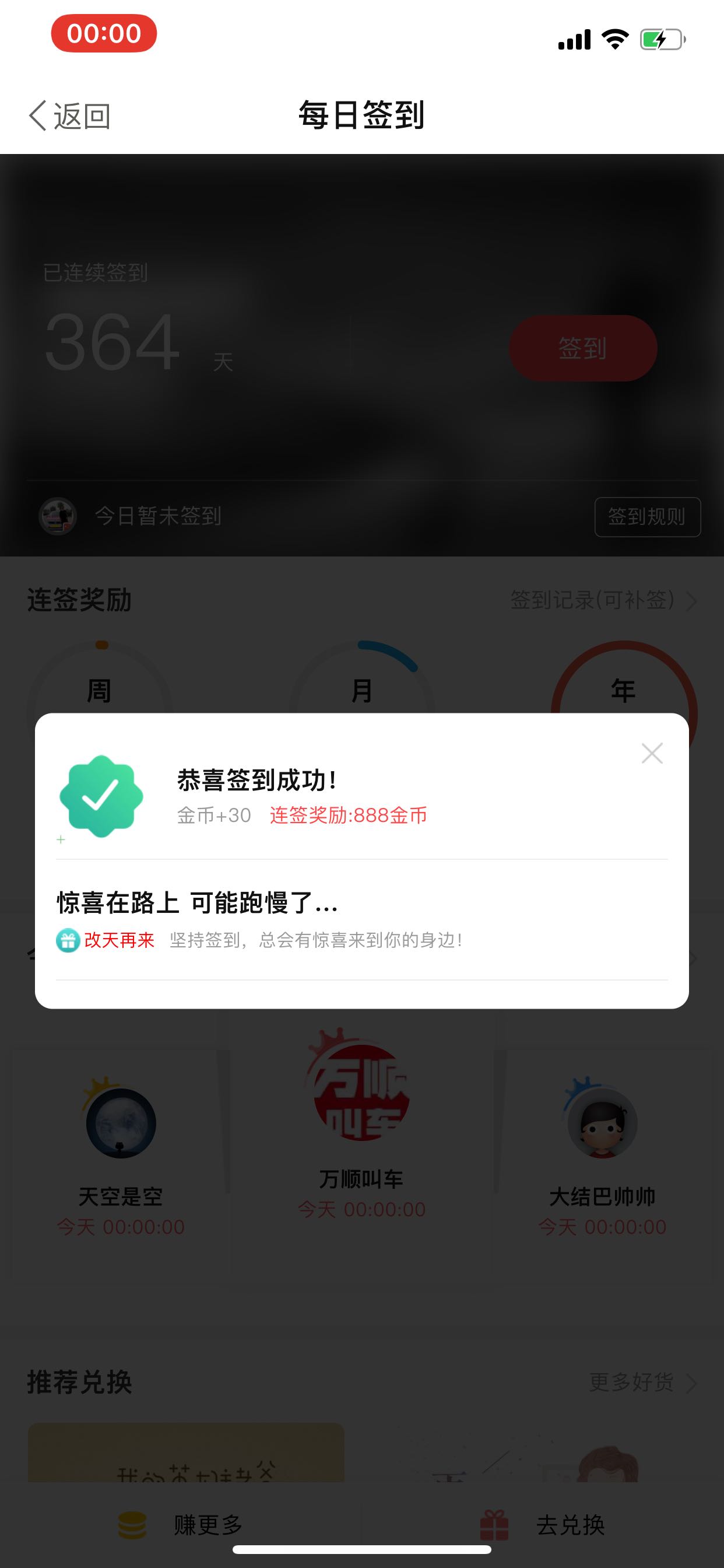
Task: Open the 天空是空 user avatar
Action: pyautogui.click(x=121, y=1122)
